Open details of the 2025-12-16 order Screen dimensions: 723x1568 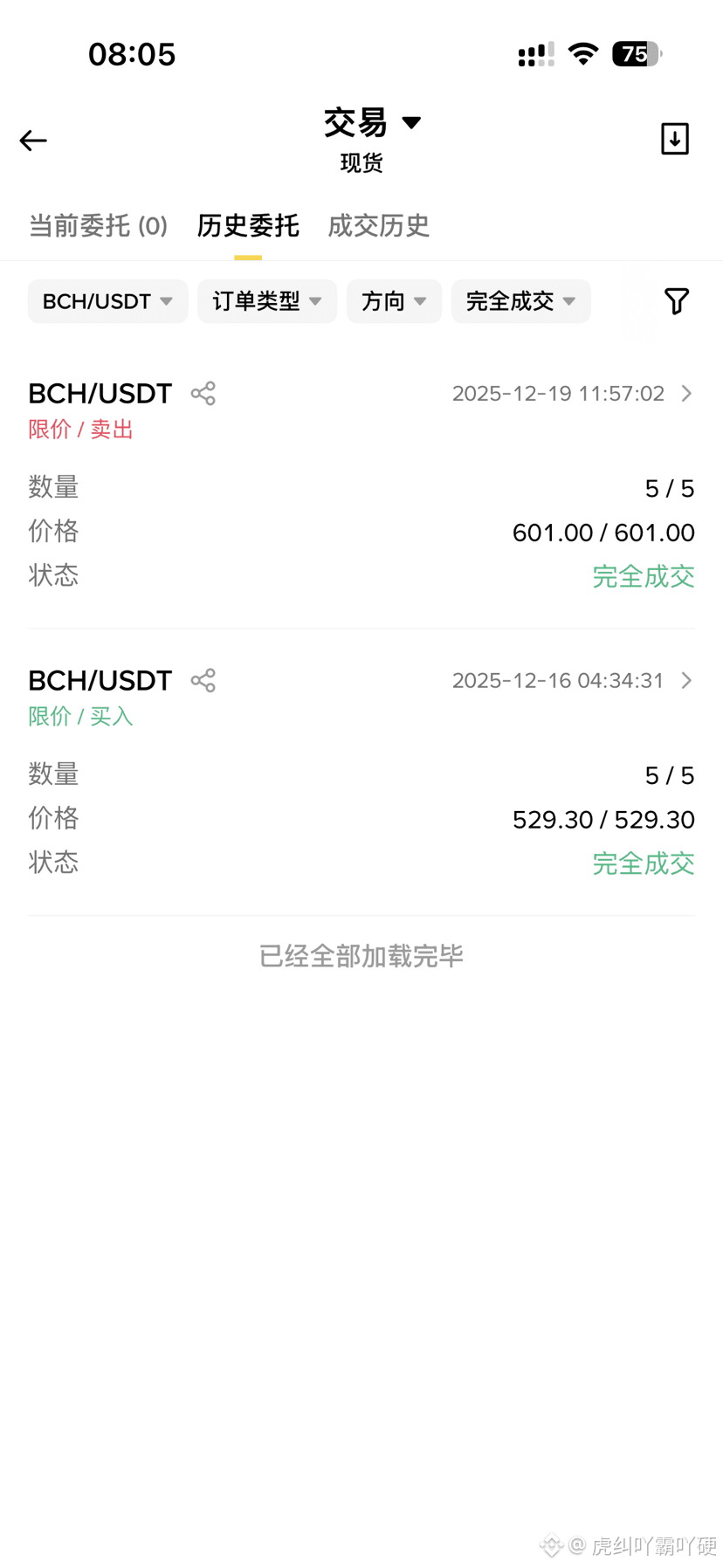pos(686,681)
